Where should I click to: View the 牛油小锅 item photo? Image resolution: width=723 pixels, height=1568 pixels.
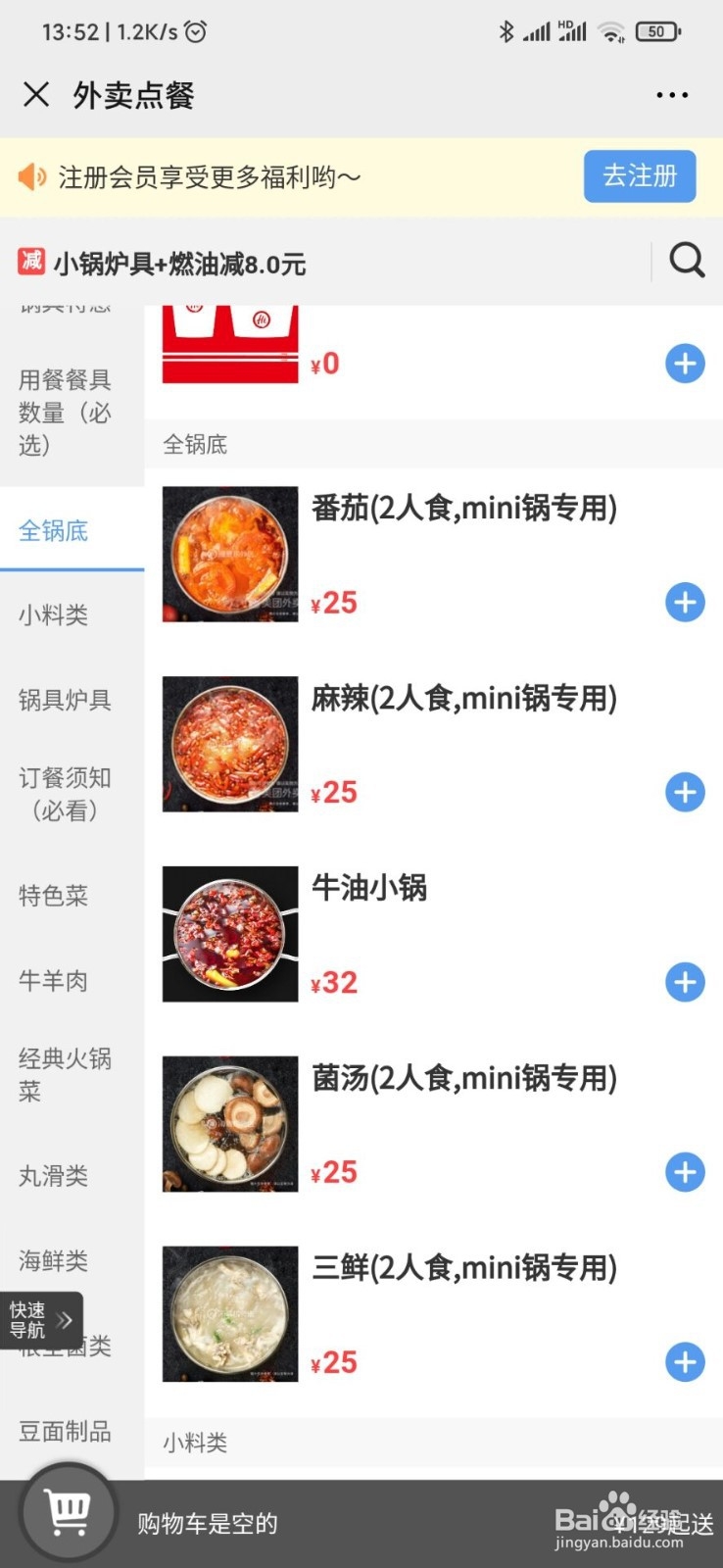point(230,934)
